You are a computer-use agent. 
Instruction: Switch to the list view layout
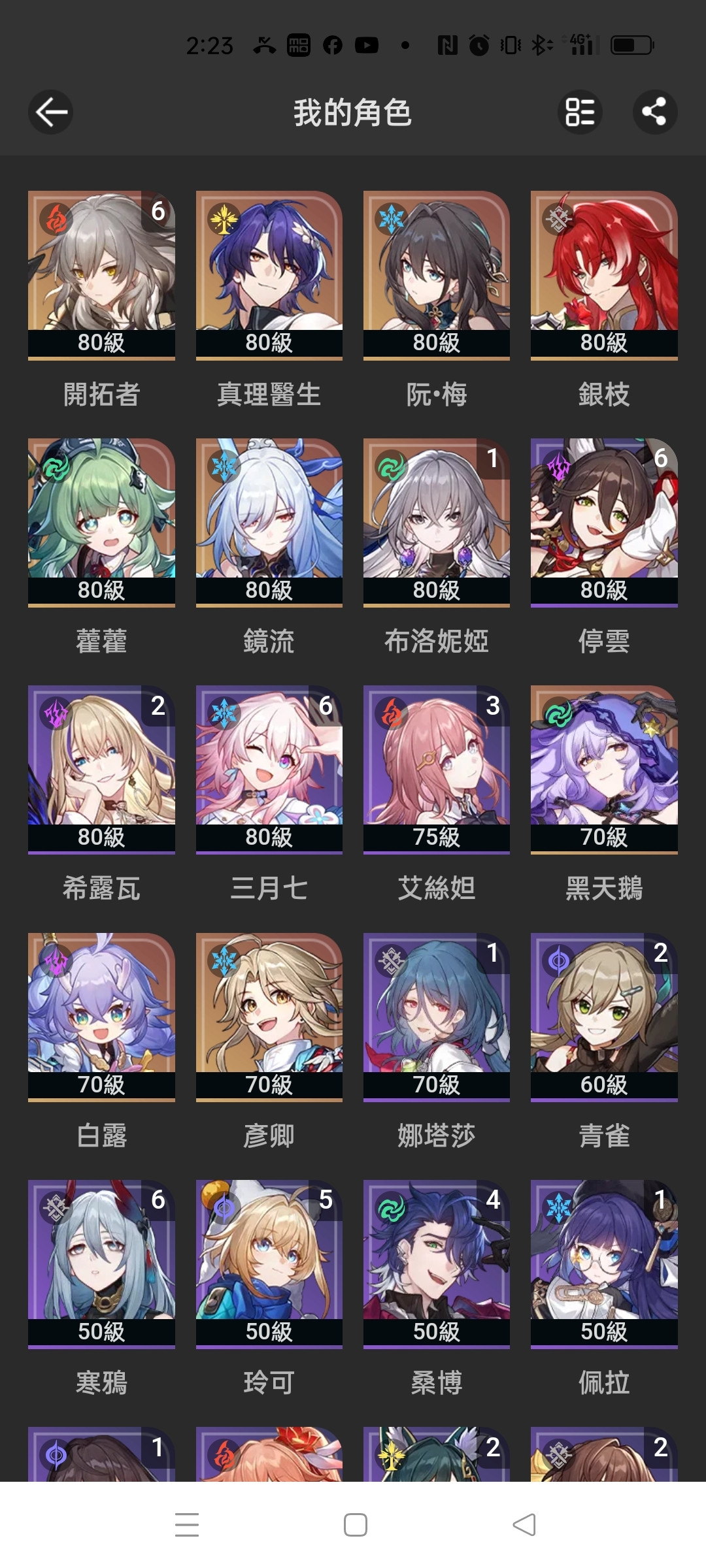click(x=580, y=112)
